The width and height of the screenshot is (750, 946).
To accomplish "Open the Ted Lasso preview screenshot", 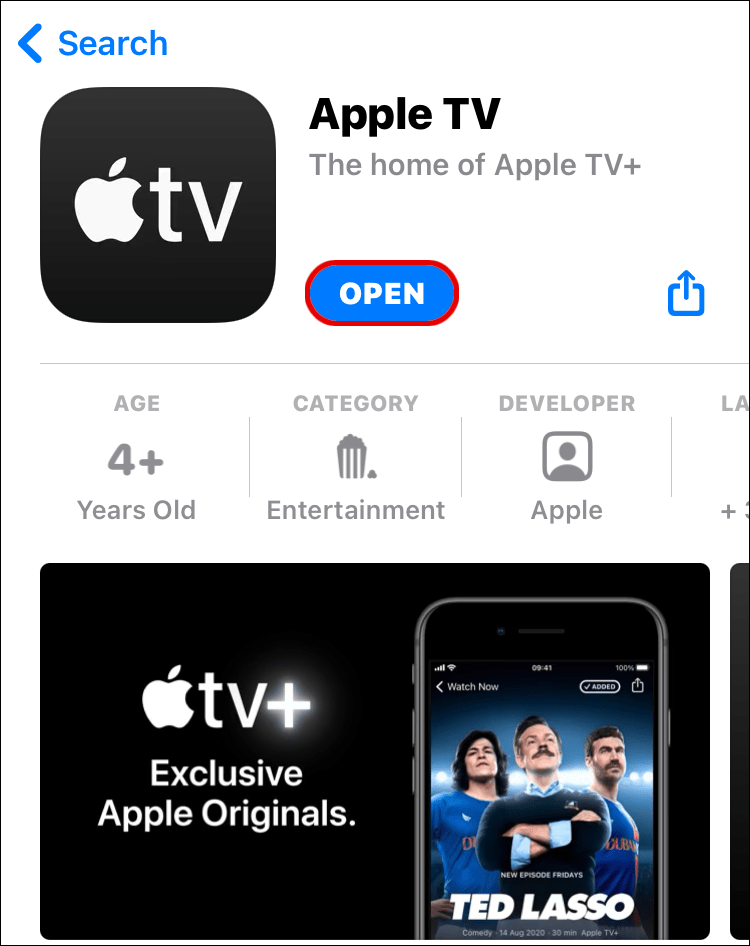I will coord(375,750).
